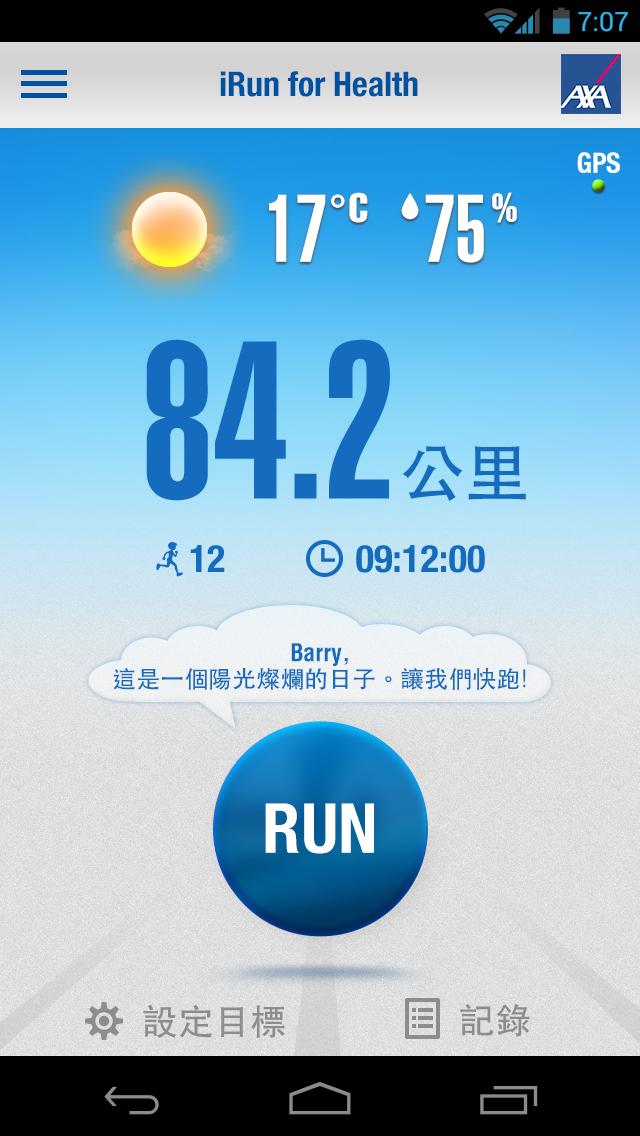640x1136 pixels.
Task: Go back using the system back button
Action: (132, 1100)
